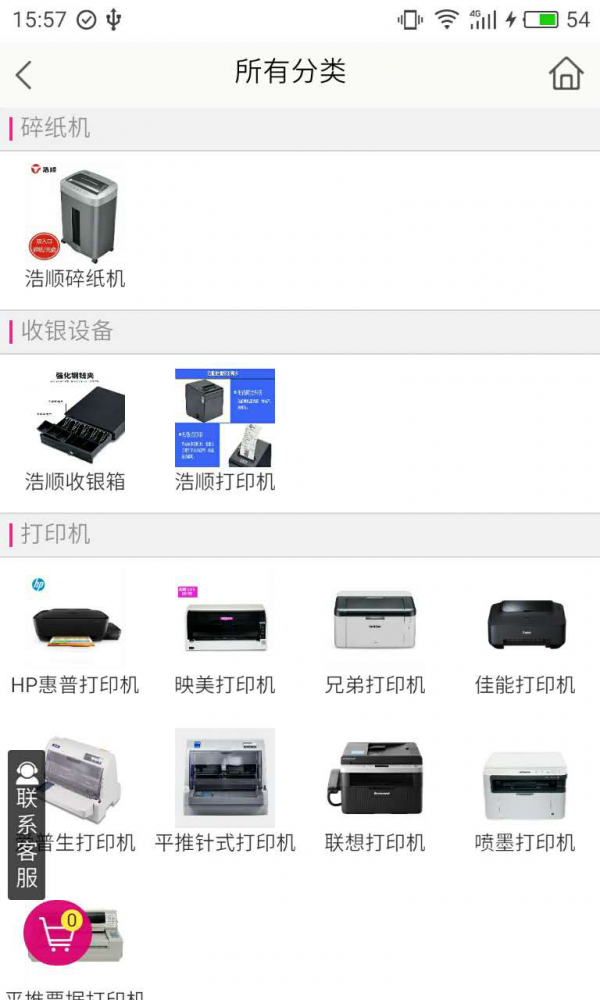The width and height of the screenshot is (600, 1000).
Task: Open 平推针式打印机 category
Action: 225,792
